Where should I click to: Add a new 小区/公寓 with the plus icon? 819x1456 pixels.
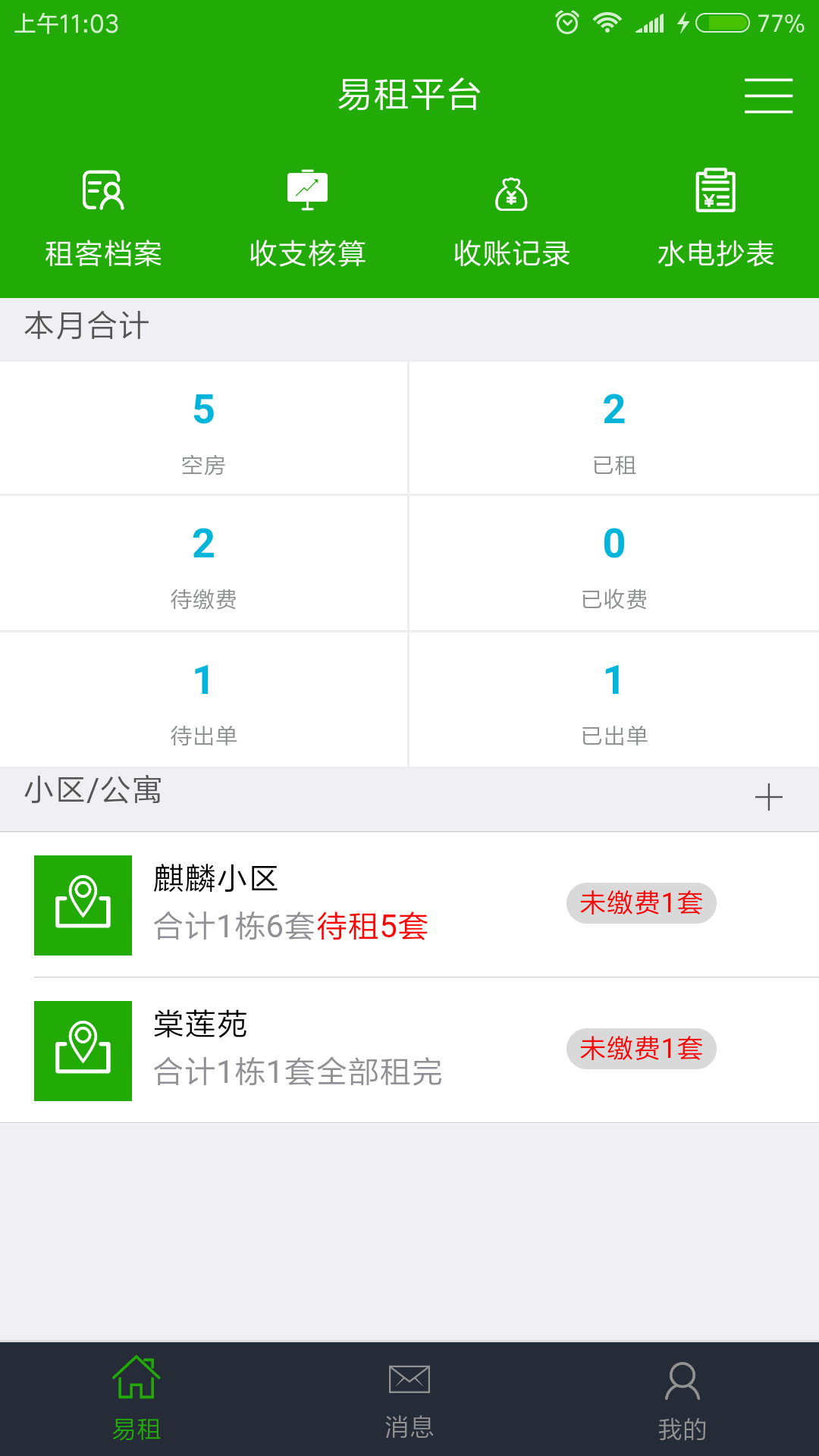[768, 797]
